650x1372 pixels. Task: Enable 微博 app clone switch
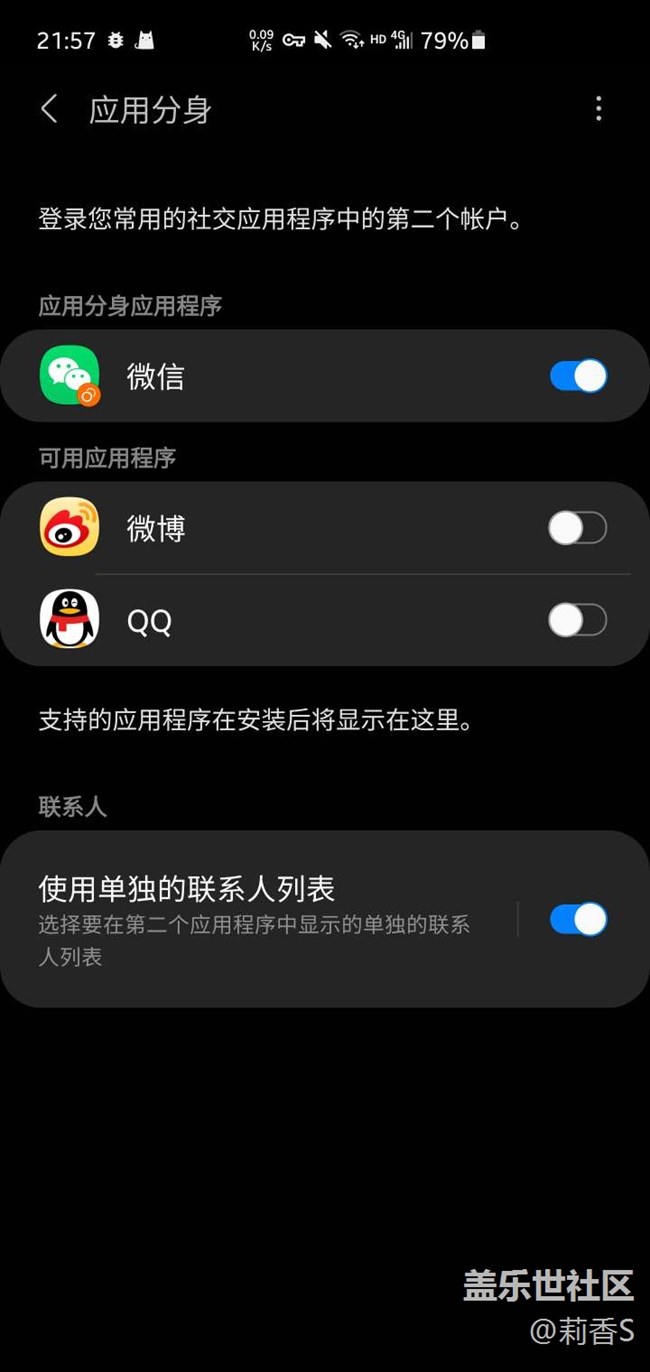coord(578,528)
